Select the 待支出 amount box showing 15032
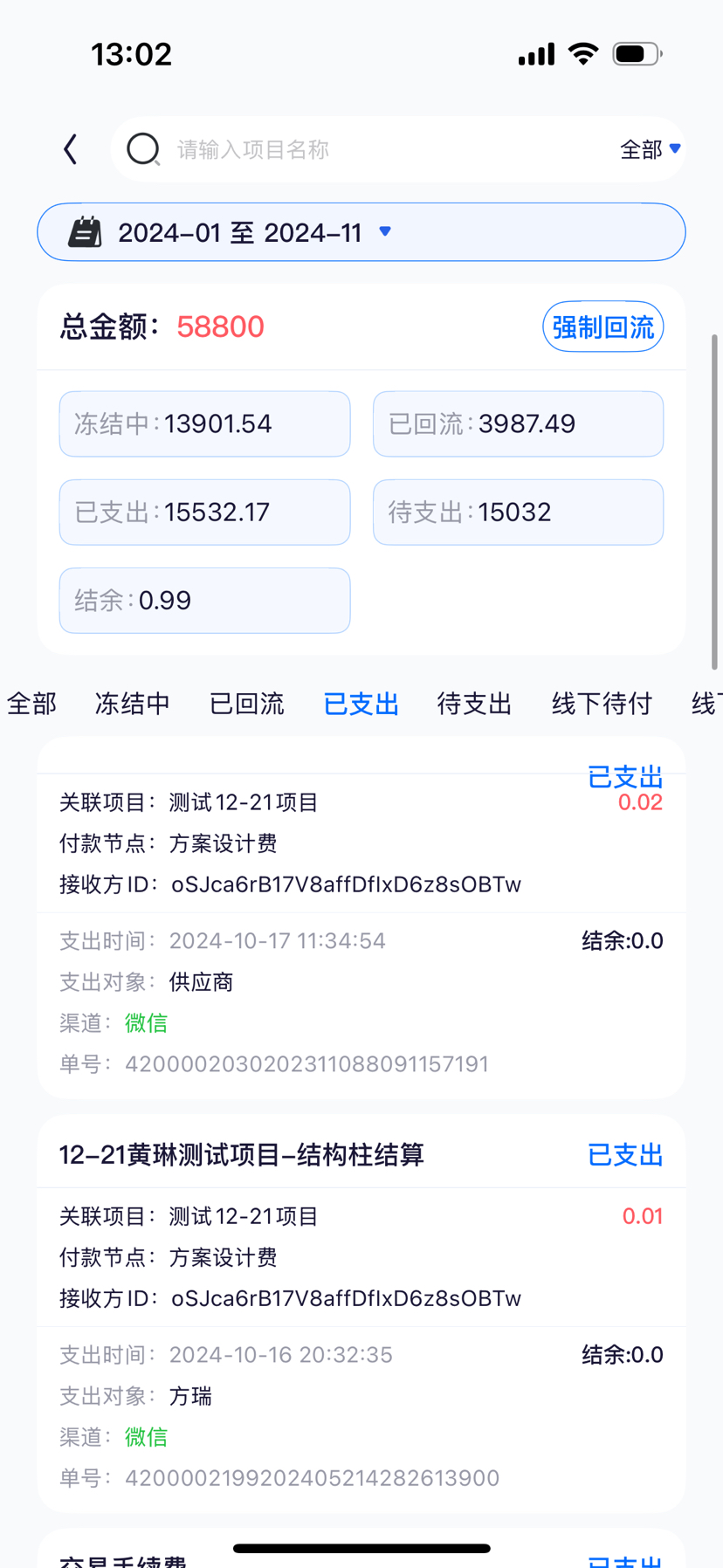The height and width of the screenshot is (1568, 723). 519,512
